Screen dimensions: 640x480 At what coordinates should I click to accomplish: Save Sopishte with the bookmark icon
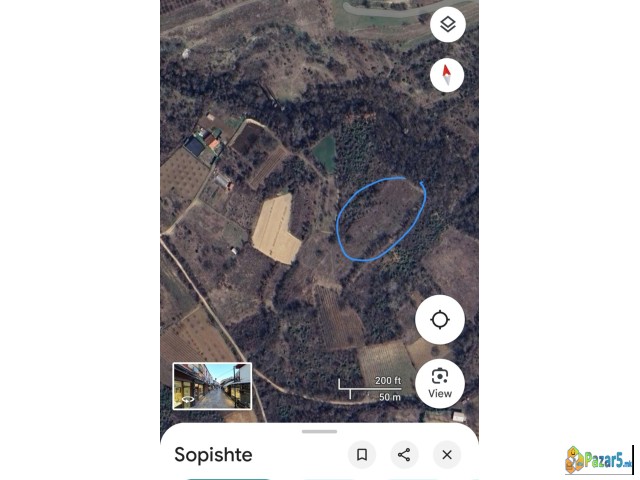362,455
